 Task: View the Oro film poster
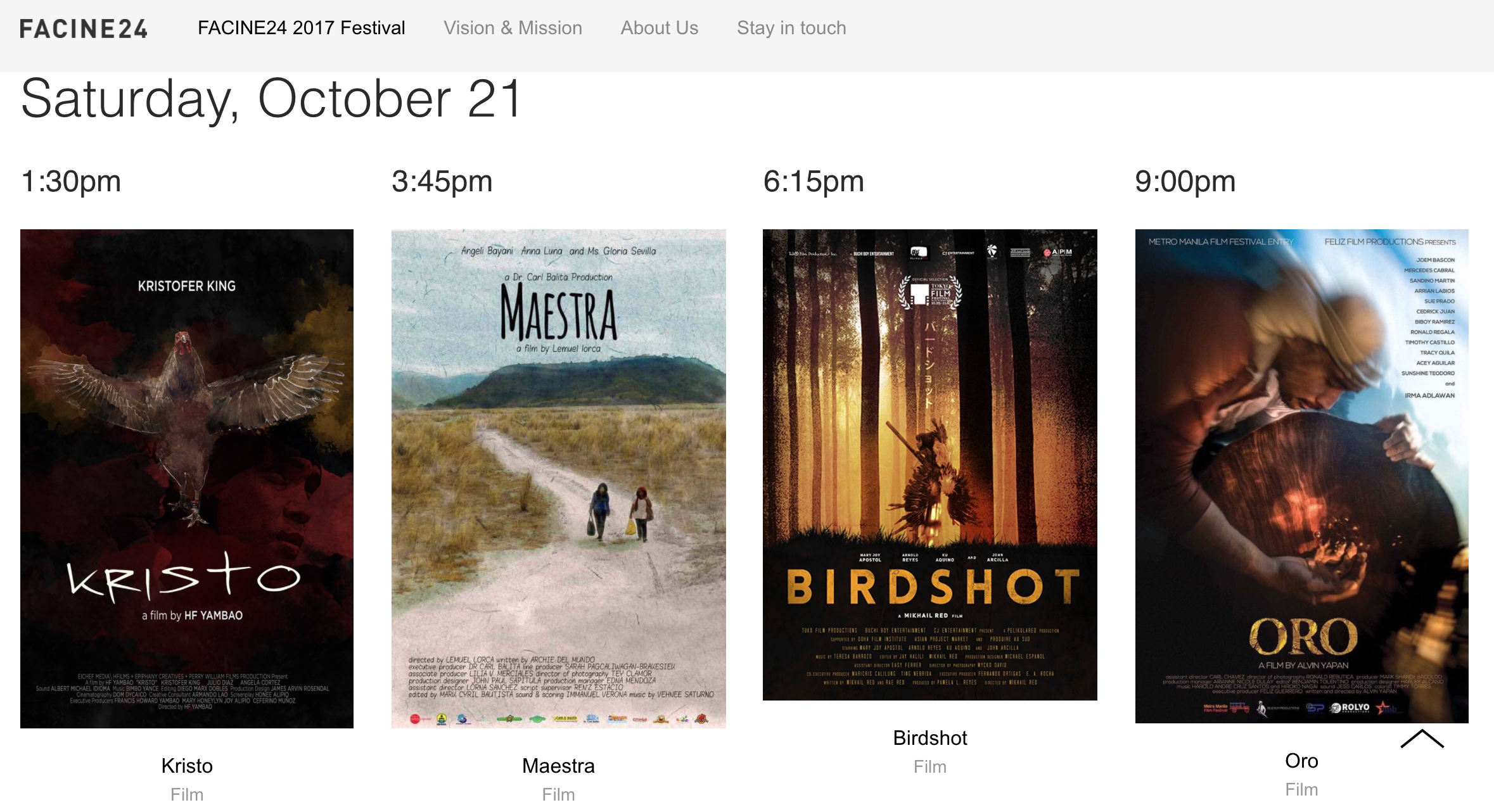[x=1301, y=476]
